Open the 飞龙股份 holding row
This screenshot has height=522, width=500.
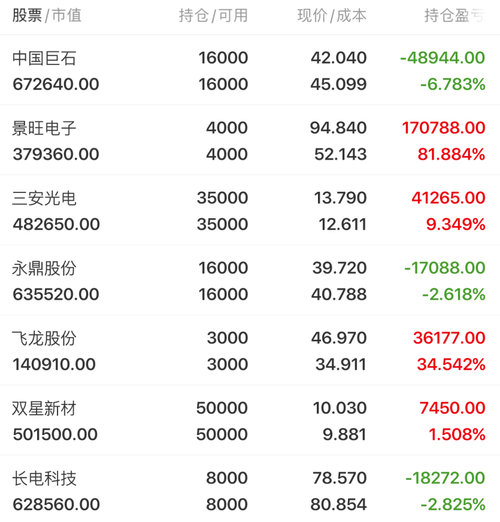click(x=250, y=350)
